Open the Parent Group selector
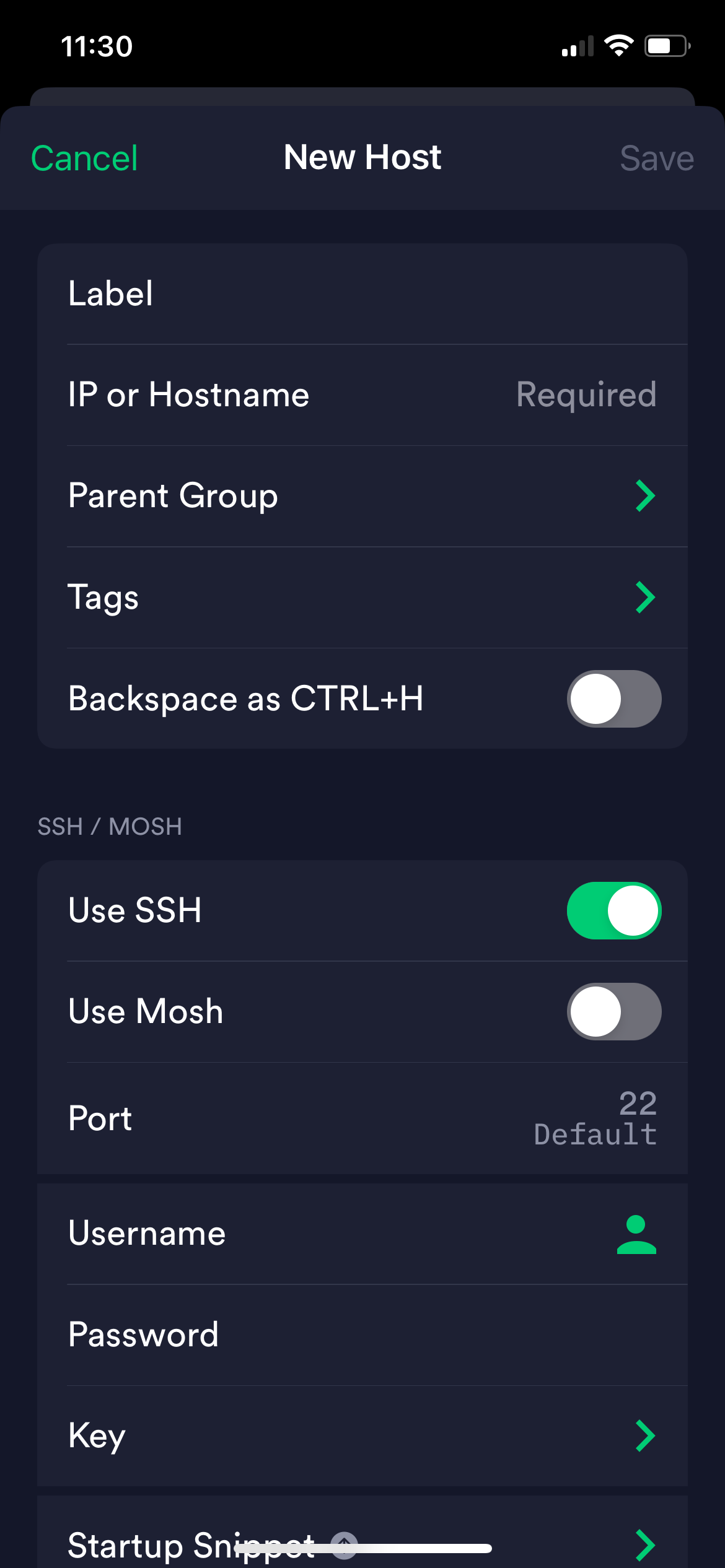This screenshot has height=1568, width=725. coord(362,495)
